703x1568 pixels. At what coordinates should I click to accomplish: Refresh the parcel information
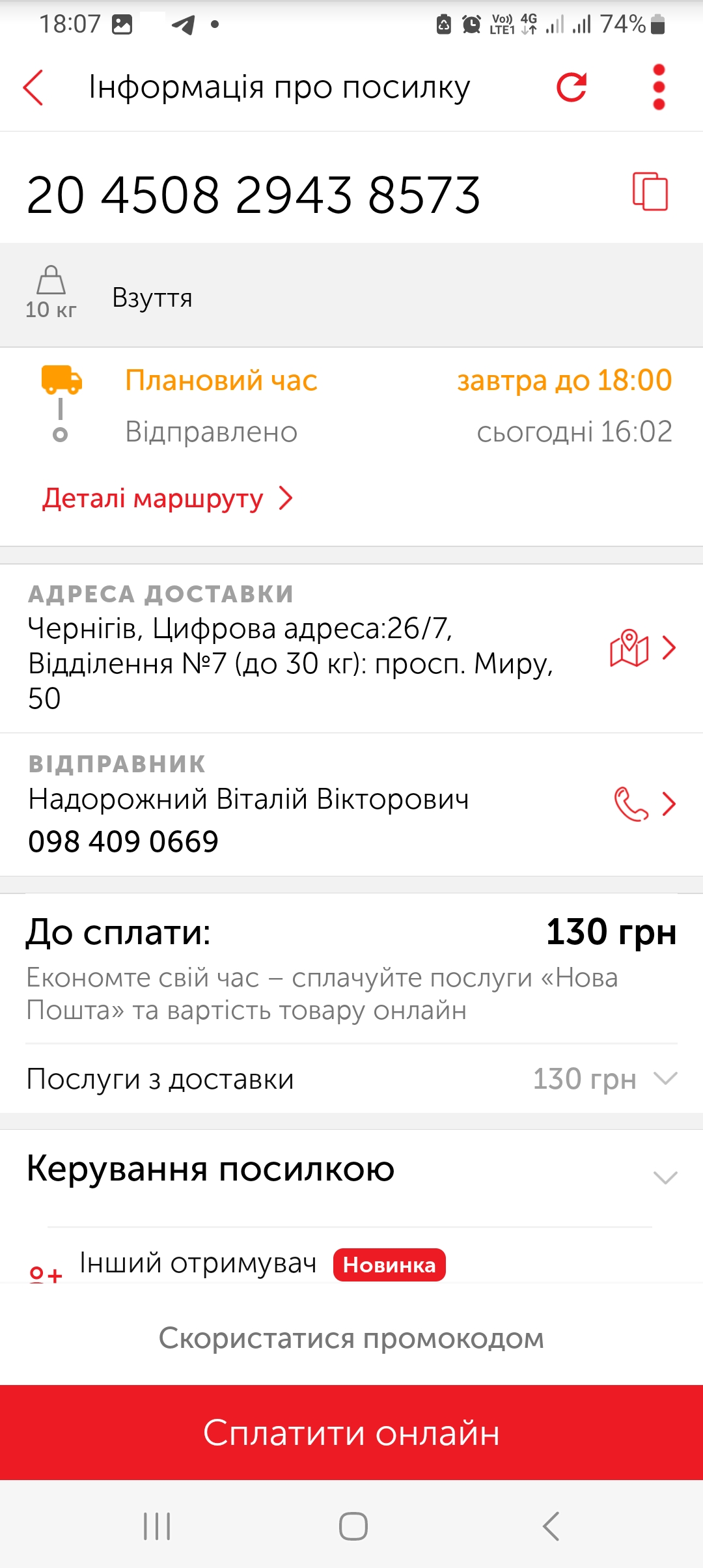pos(572,87)
